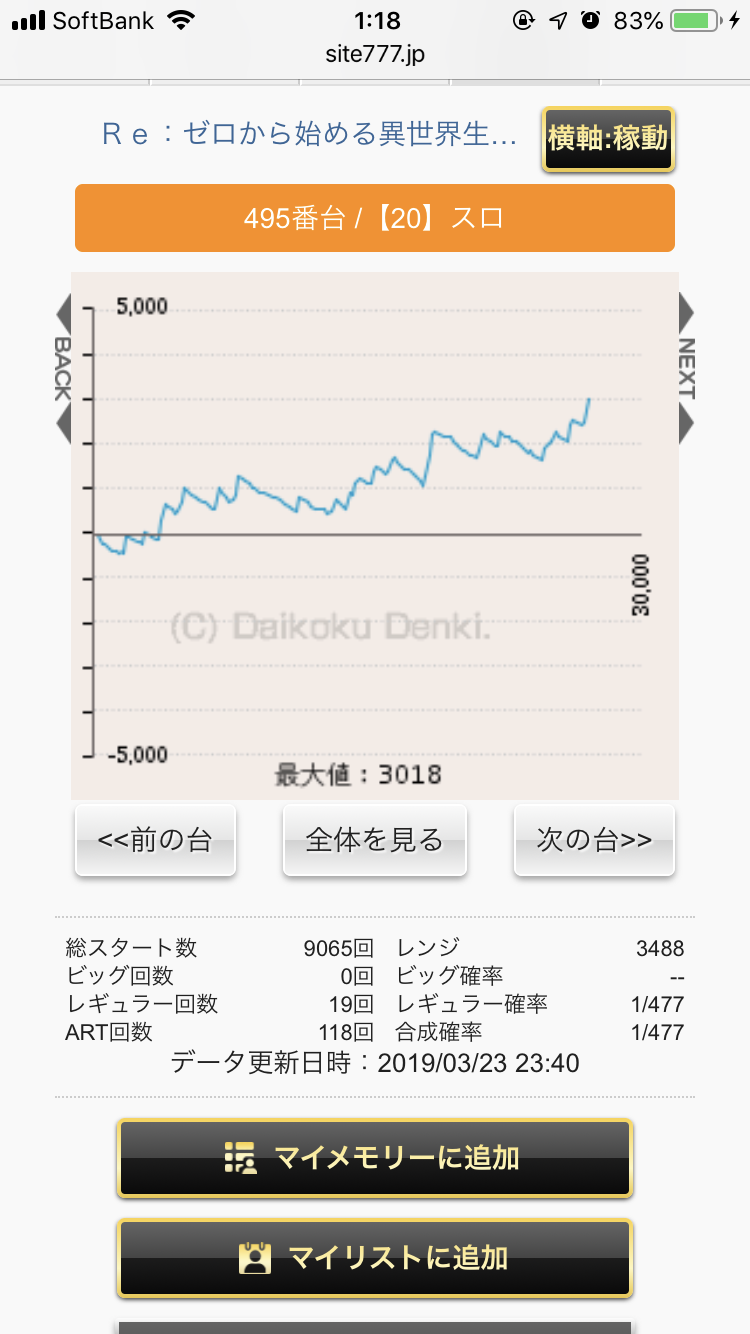Tap the <<前の台 button
The width and height of the screenshot is (750, 1334).
(x=155, y=839)
